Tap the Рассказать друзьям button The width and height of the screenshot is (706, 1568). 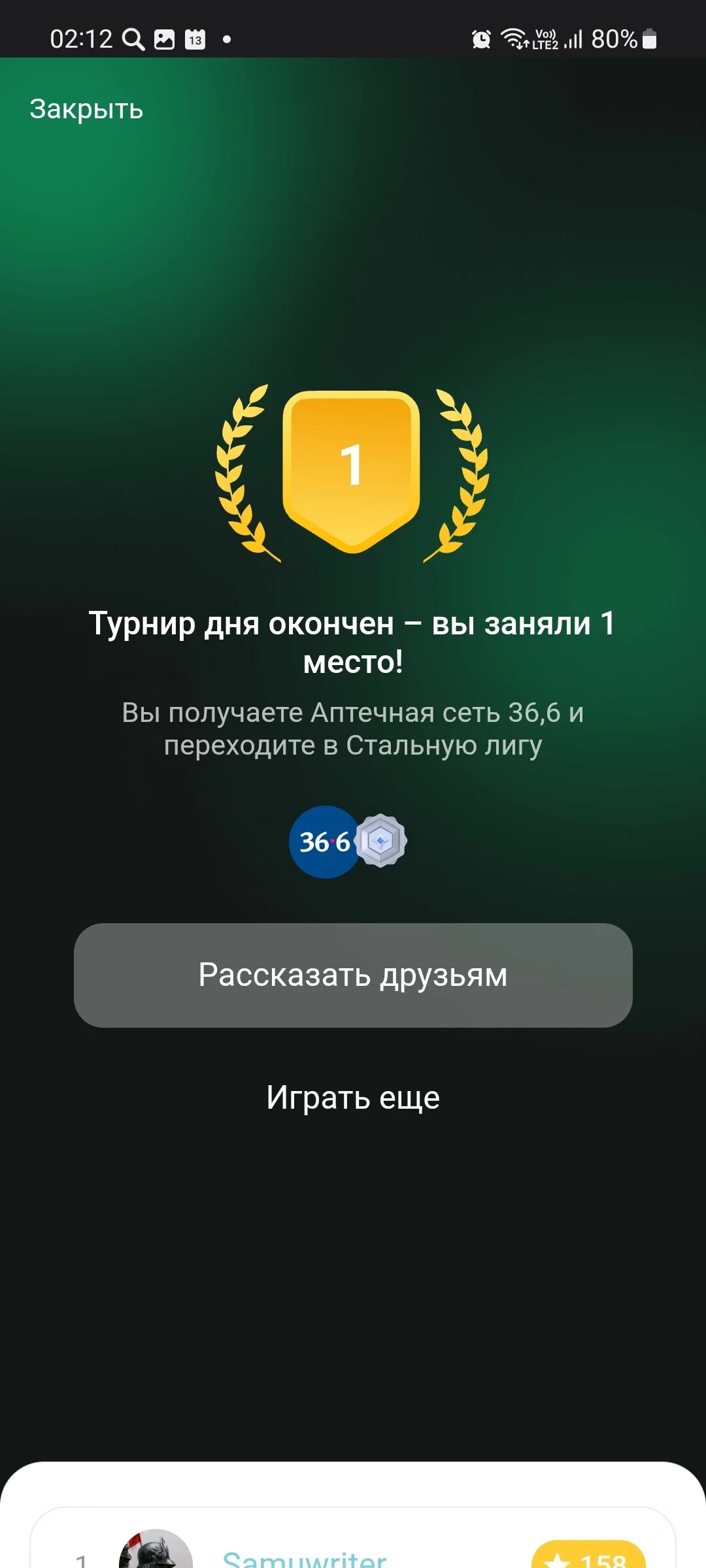coord(353,975)
